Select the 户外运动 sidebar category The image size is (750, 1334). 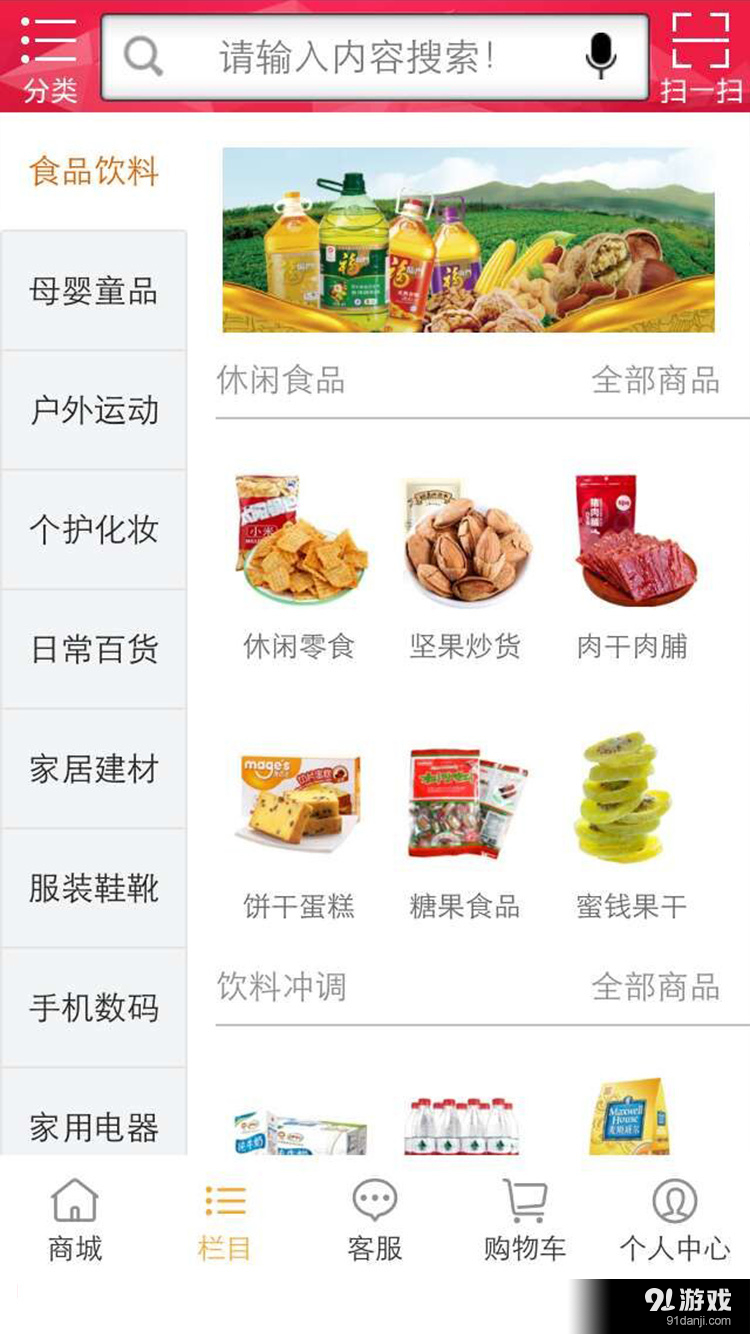(x=93, y=410)
